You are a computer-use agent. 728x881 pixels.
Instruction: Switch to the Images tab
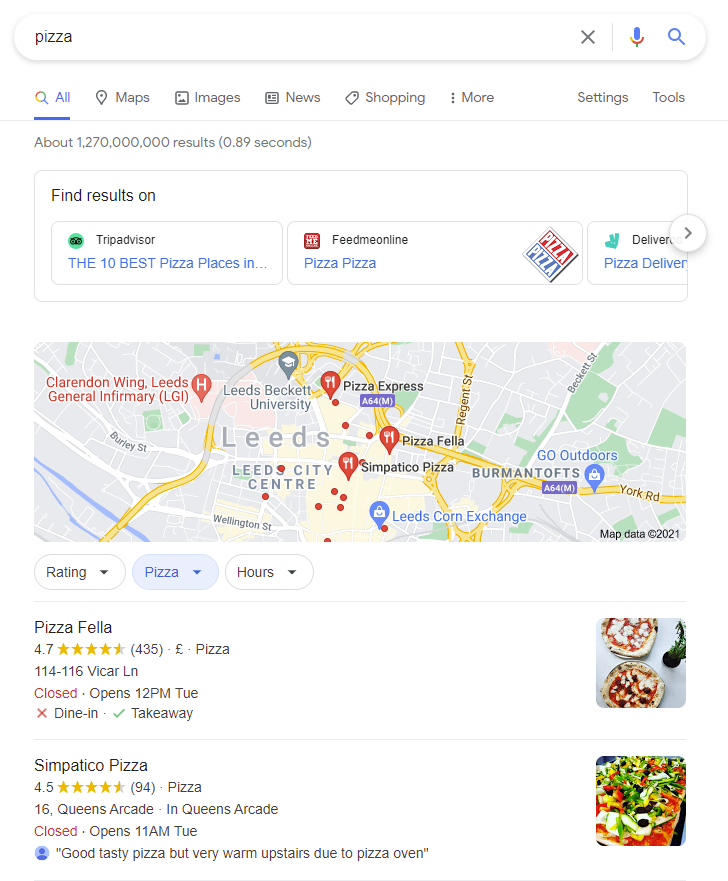click(x=207, y=97)
